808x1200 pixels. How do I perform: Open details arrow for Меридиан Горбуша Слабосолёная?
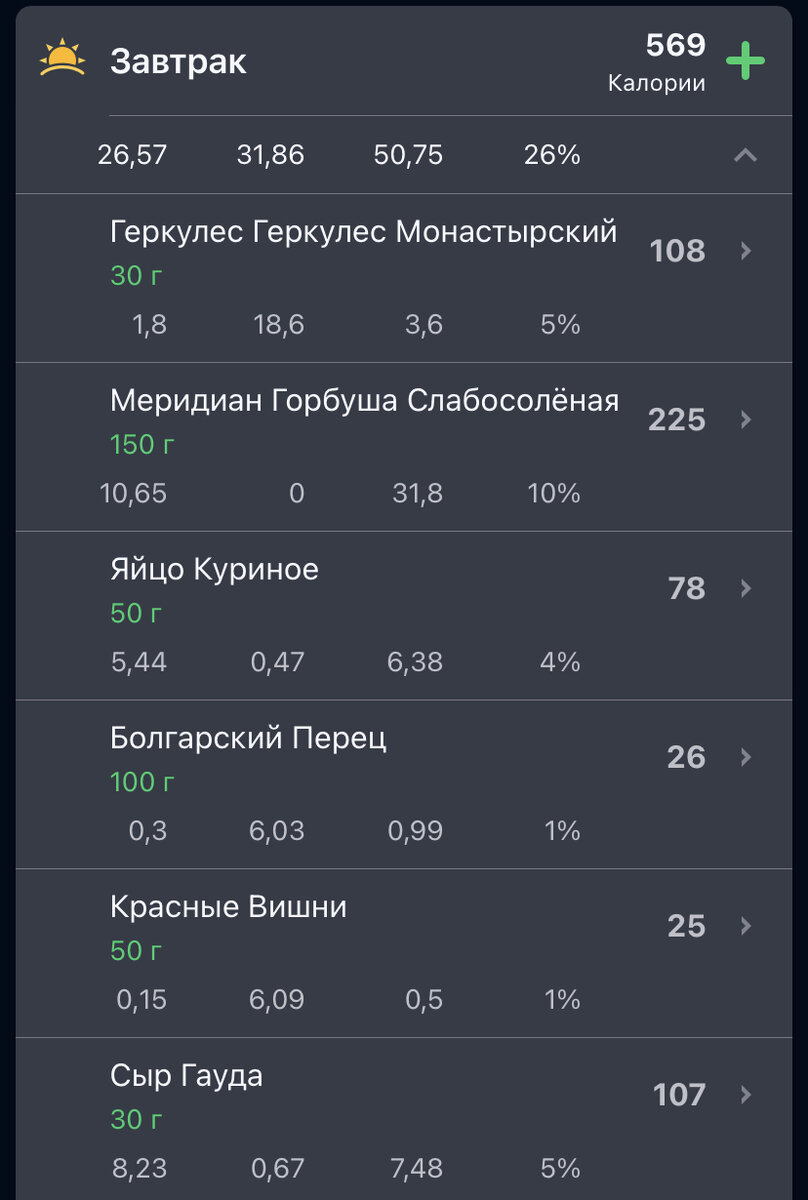pos(744,420)
